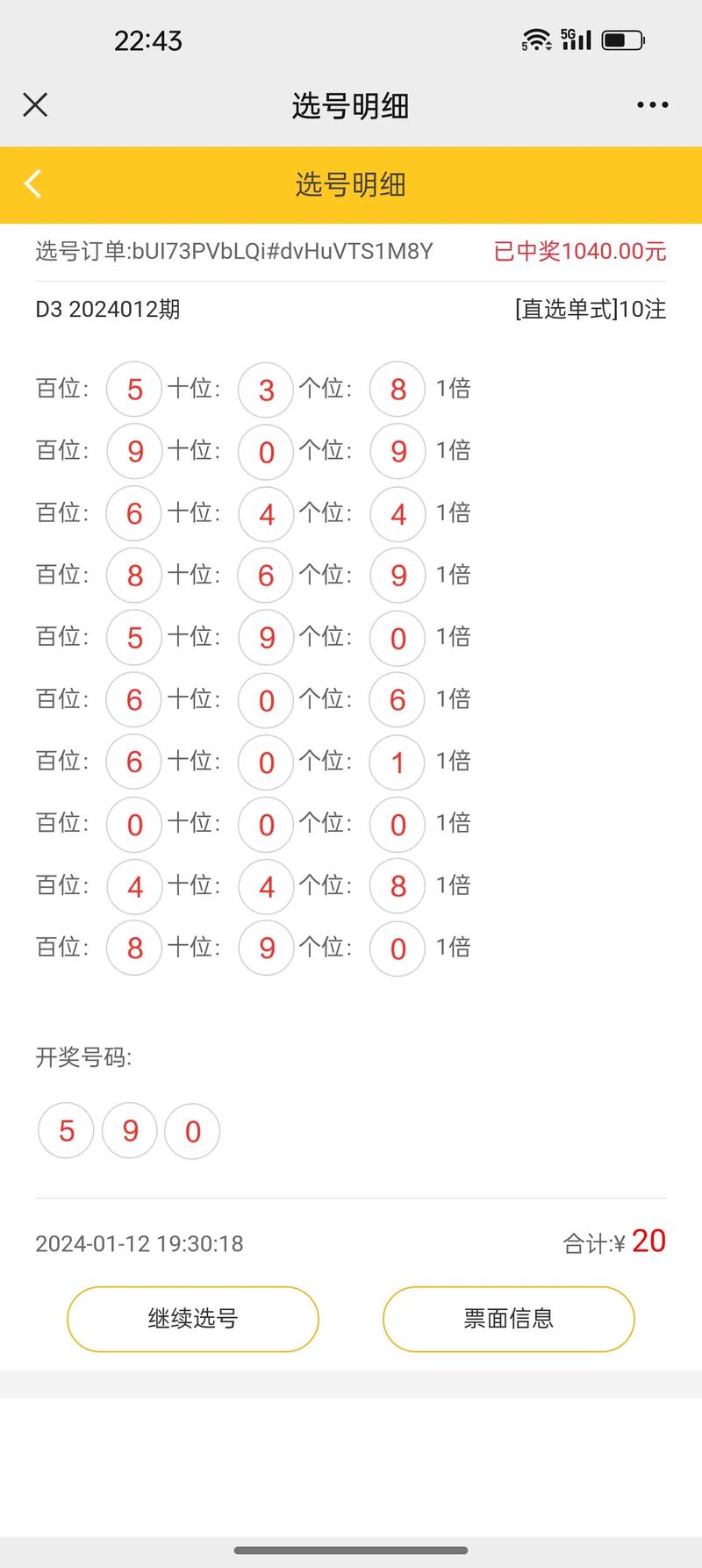The height and width of the screenshot is (1568, 702).
Task: Tap the 合计:¥ 20 total amount
Action: pos(612,1242)
